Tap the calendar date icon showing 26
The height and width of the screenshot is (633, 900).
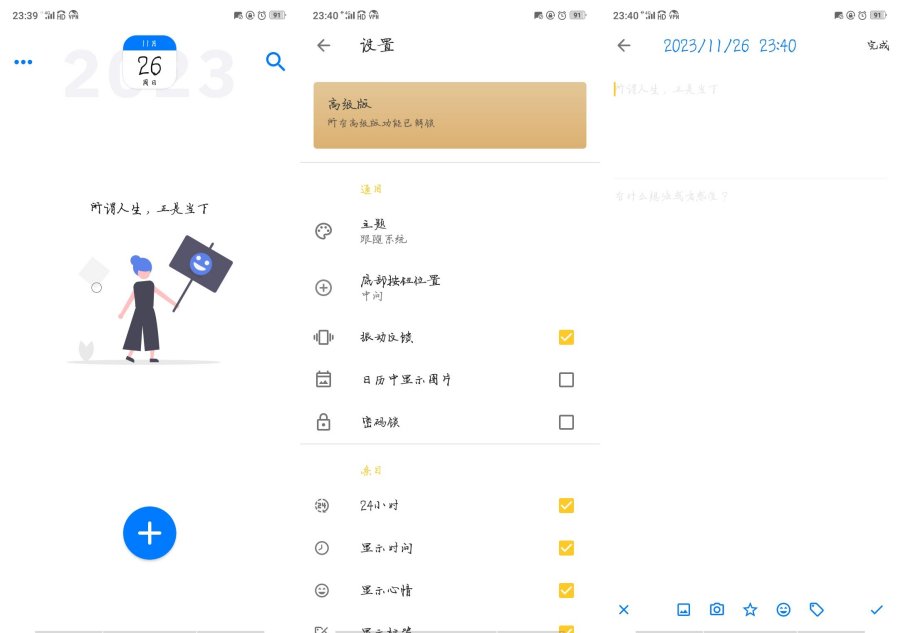tap(149, 62)
